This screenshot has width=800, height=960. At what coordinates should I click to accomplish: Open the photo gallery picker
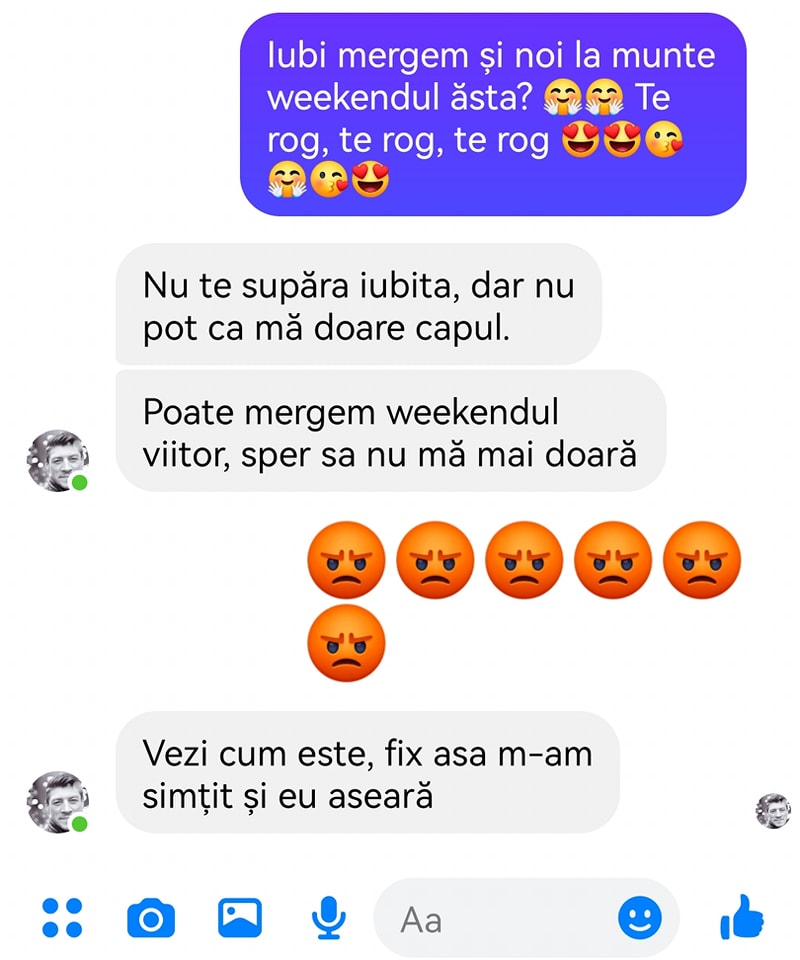(240, 917)
